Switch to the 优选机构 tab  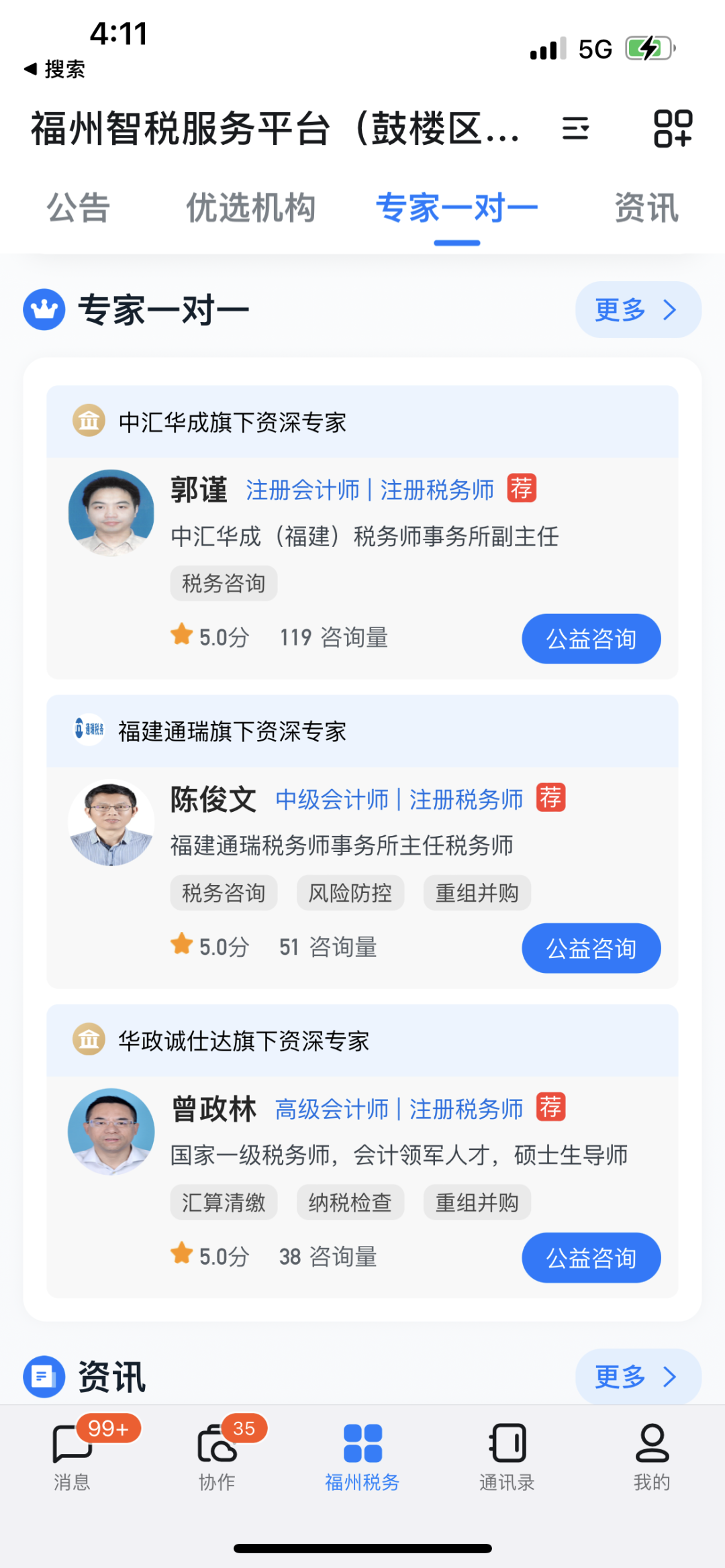[250, 207]
